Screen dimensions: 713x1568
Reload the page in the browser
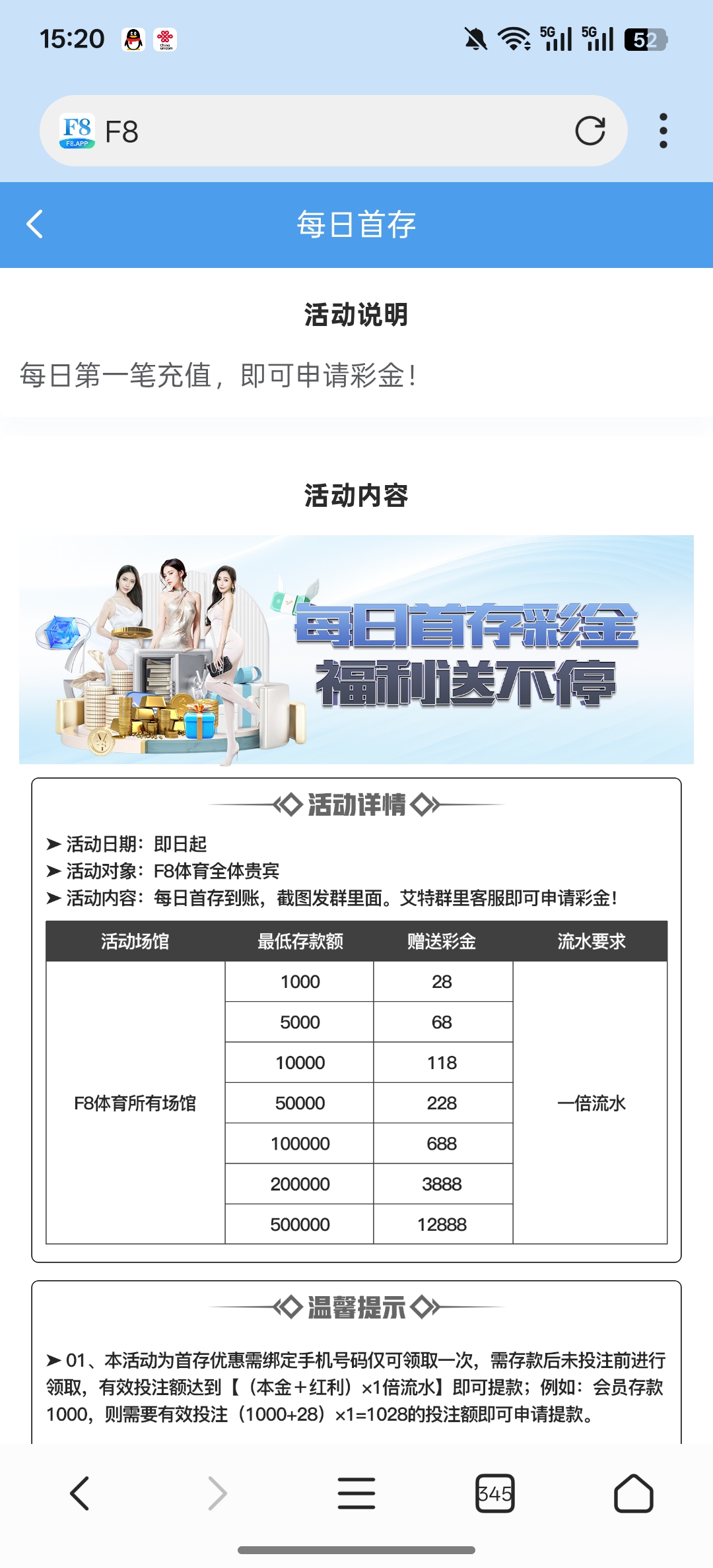coord(590,131)
